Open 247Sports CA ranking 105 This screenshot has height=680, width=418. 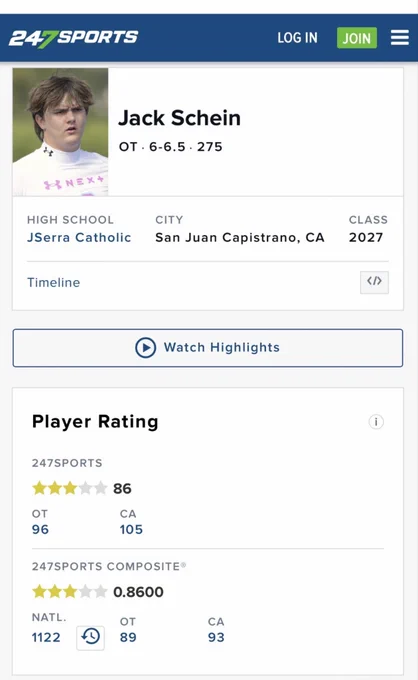(x=131, y=529)
